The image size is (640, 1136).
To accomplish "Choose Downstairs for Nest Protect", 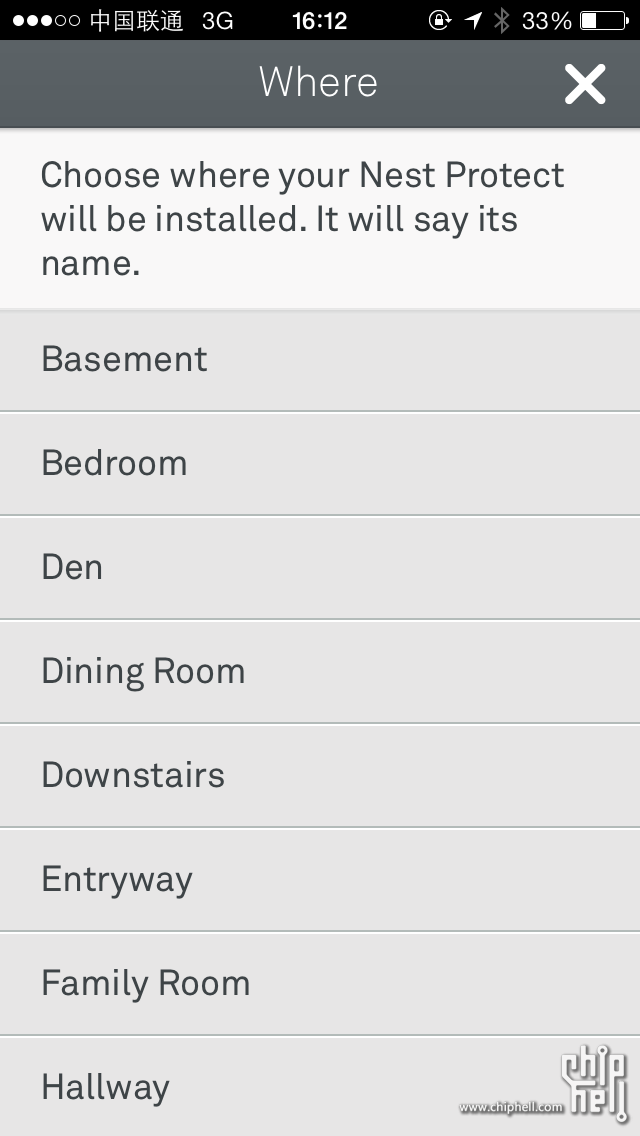I will coord(320,776).
